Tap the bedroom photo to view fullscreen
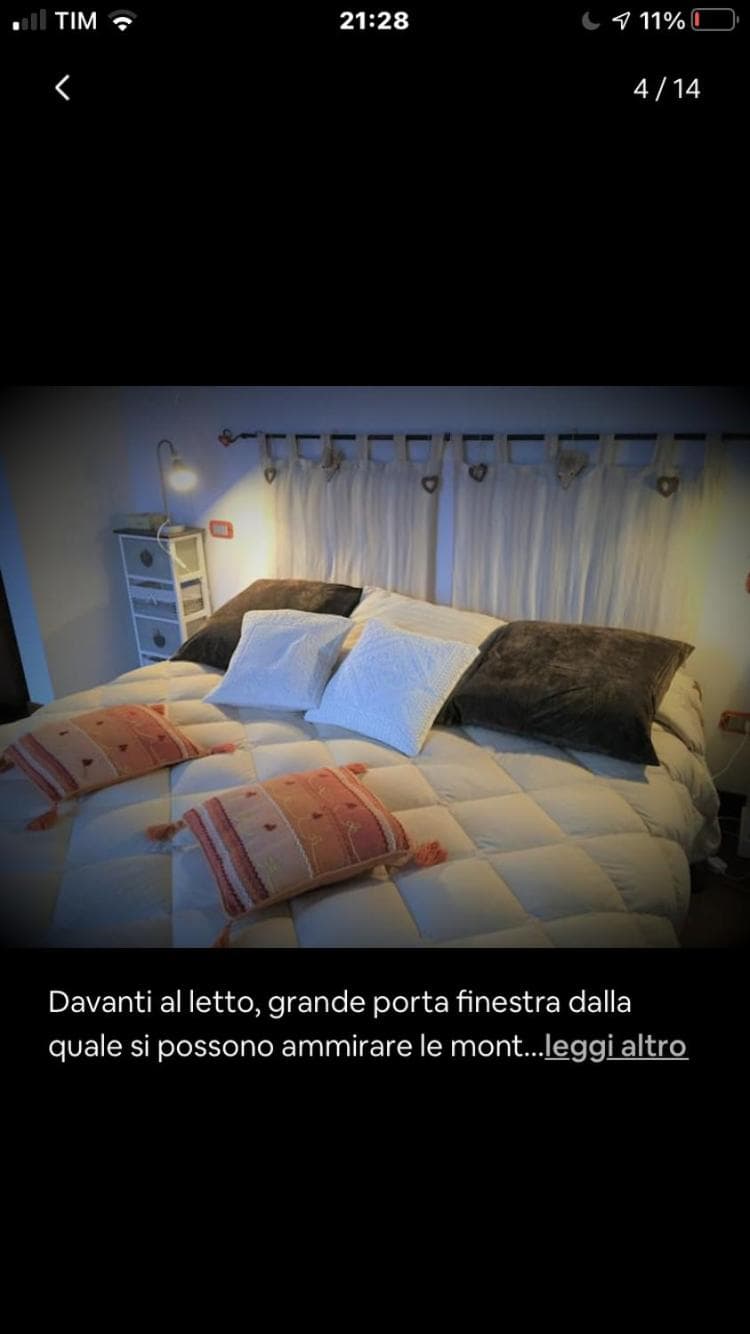 click(375, 666)
